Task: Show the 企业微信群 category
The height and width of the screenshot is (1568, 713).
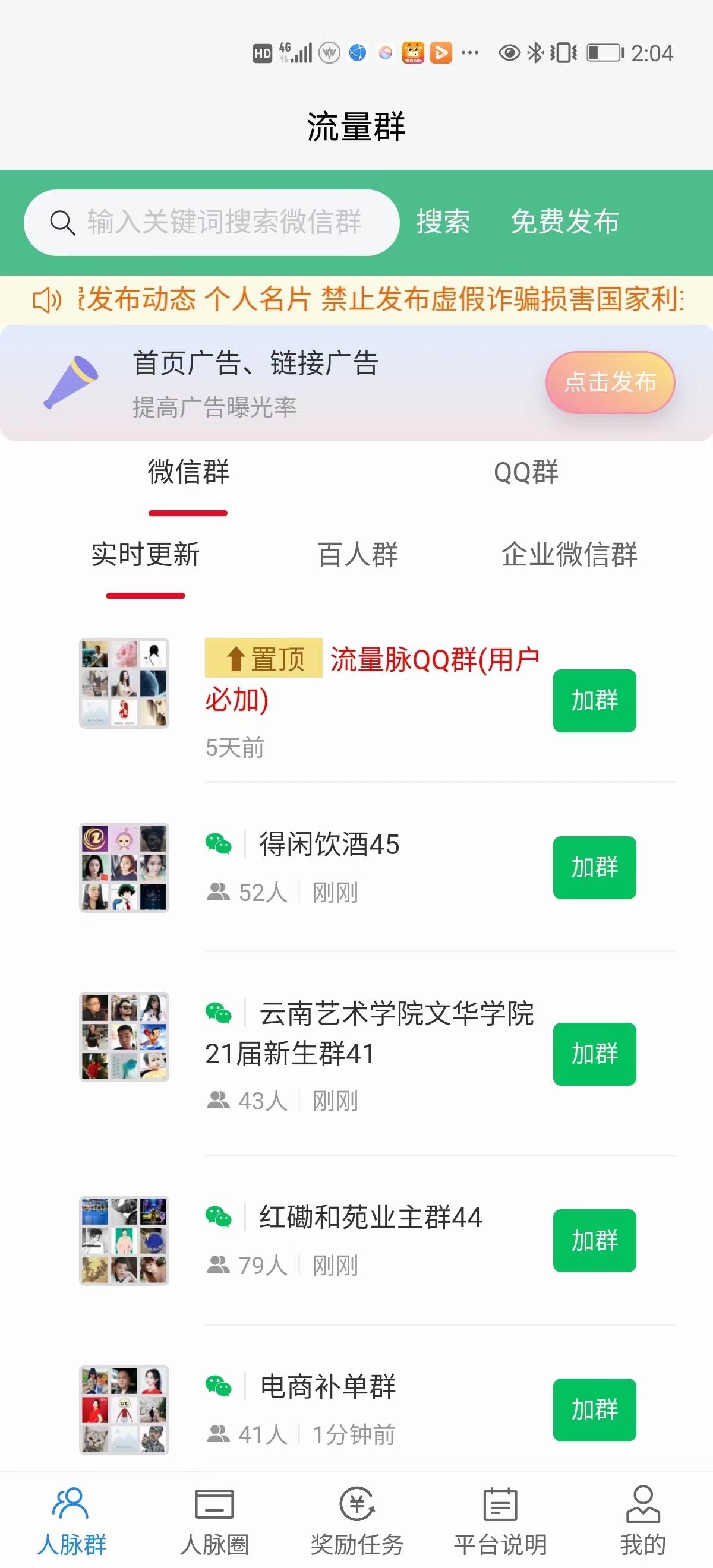Action: tap(569, 555)
